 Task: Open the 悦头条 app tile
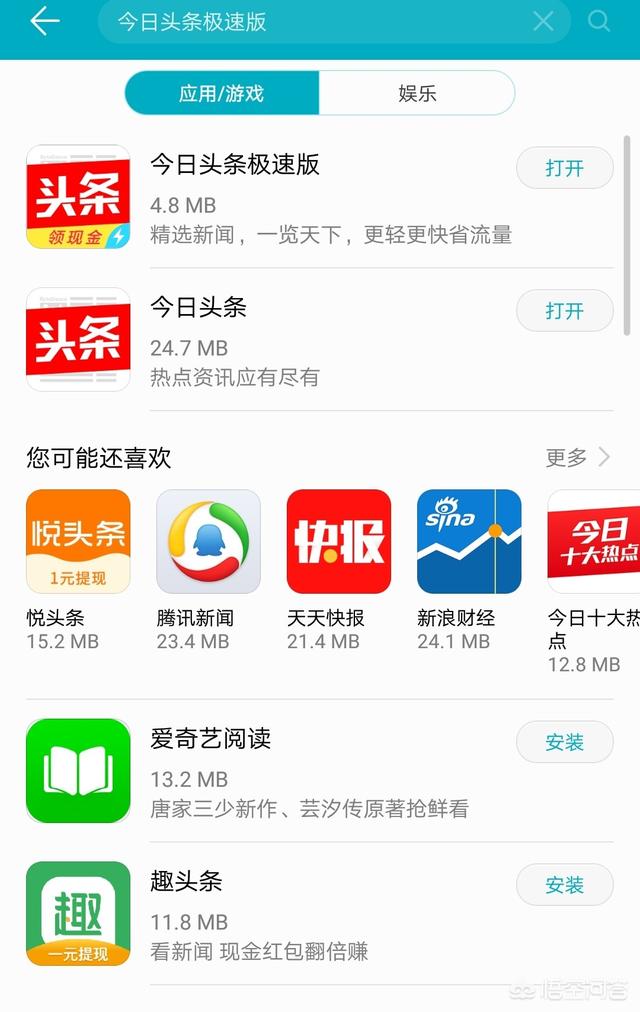pyautogui.click(x=78, y=542)
